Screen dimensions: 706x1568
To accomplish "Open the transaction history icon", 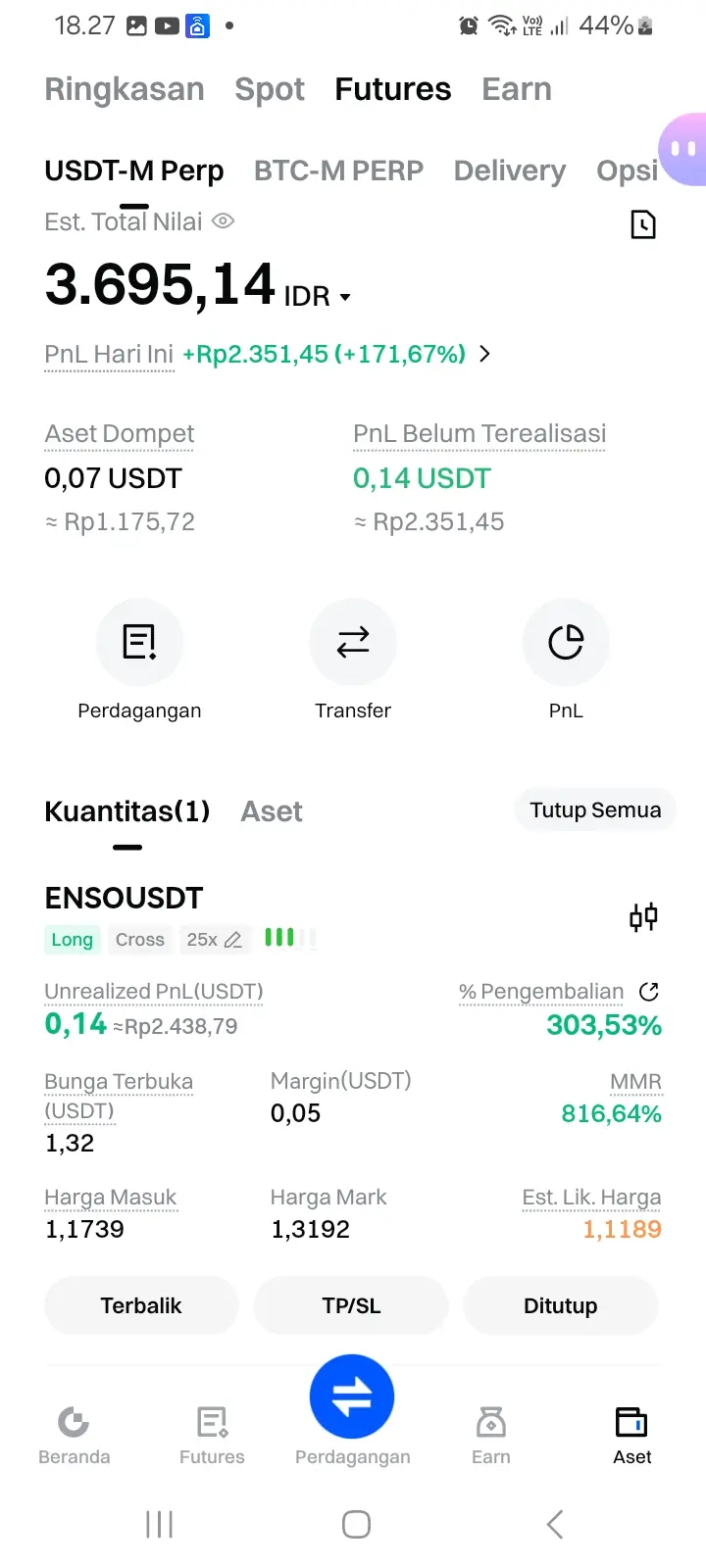I will [x=643, y=224].
